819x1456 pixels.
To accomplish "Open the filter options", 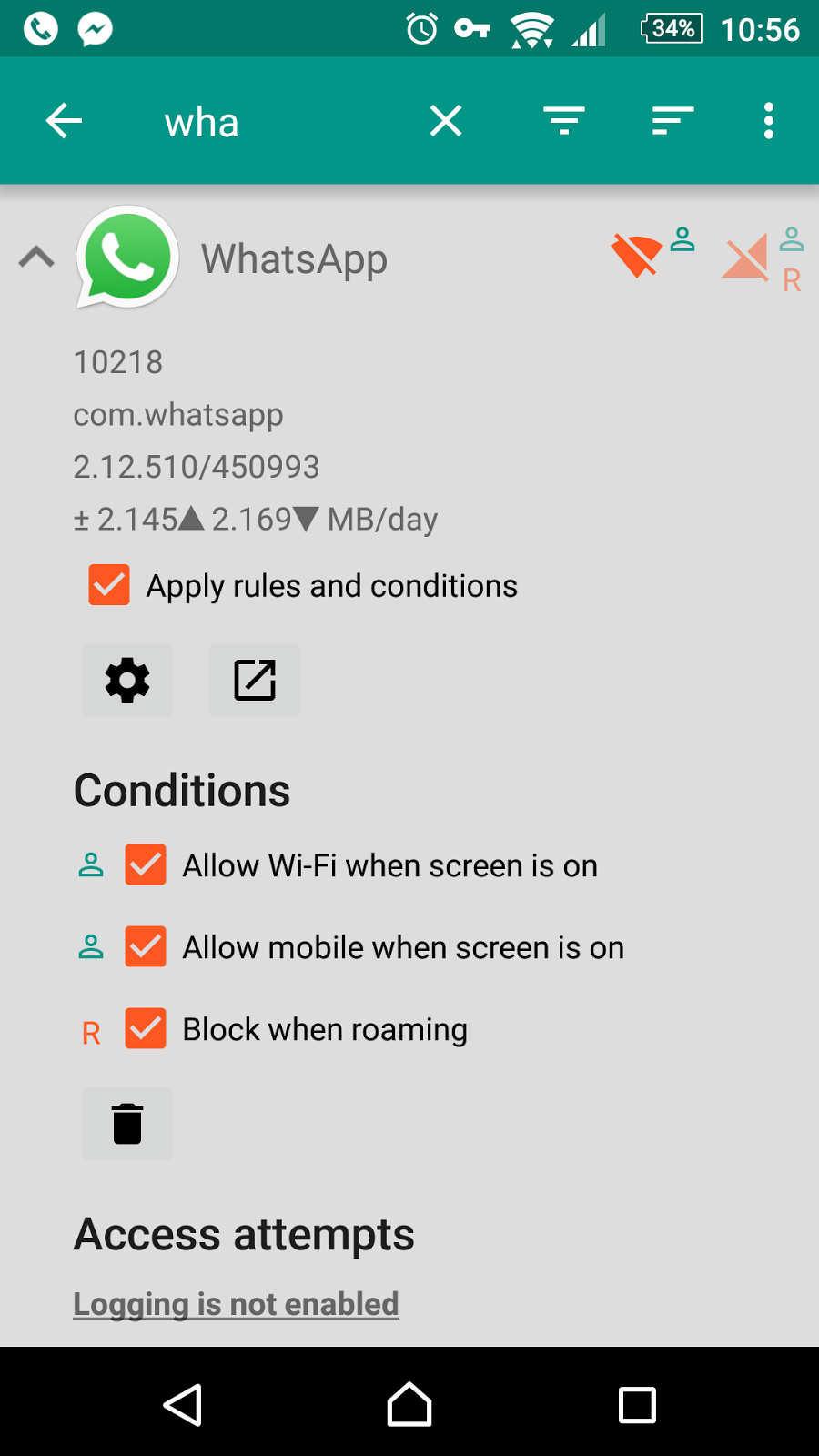I will [x=564, y=121].
